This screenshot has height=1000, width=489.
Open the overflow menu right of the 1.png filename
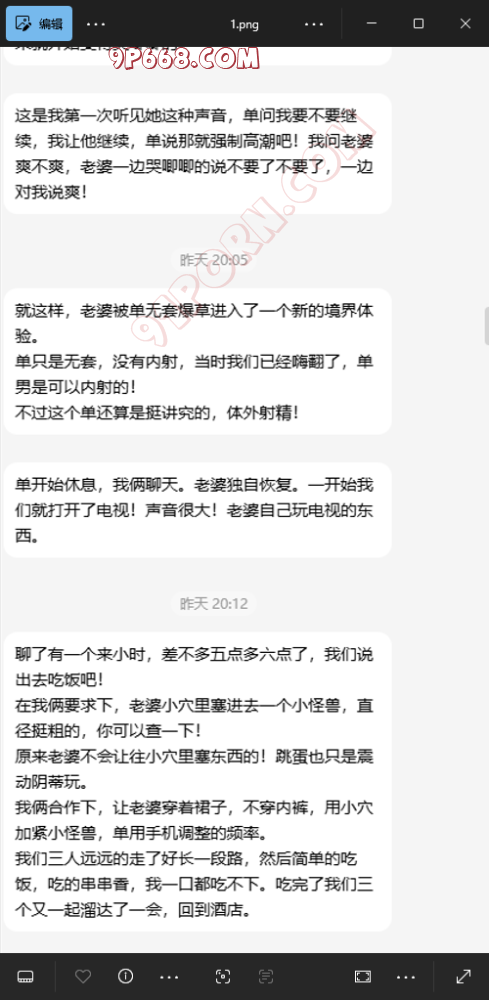[314, 24]
